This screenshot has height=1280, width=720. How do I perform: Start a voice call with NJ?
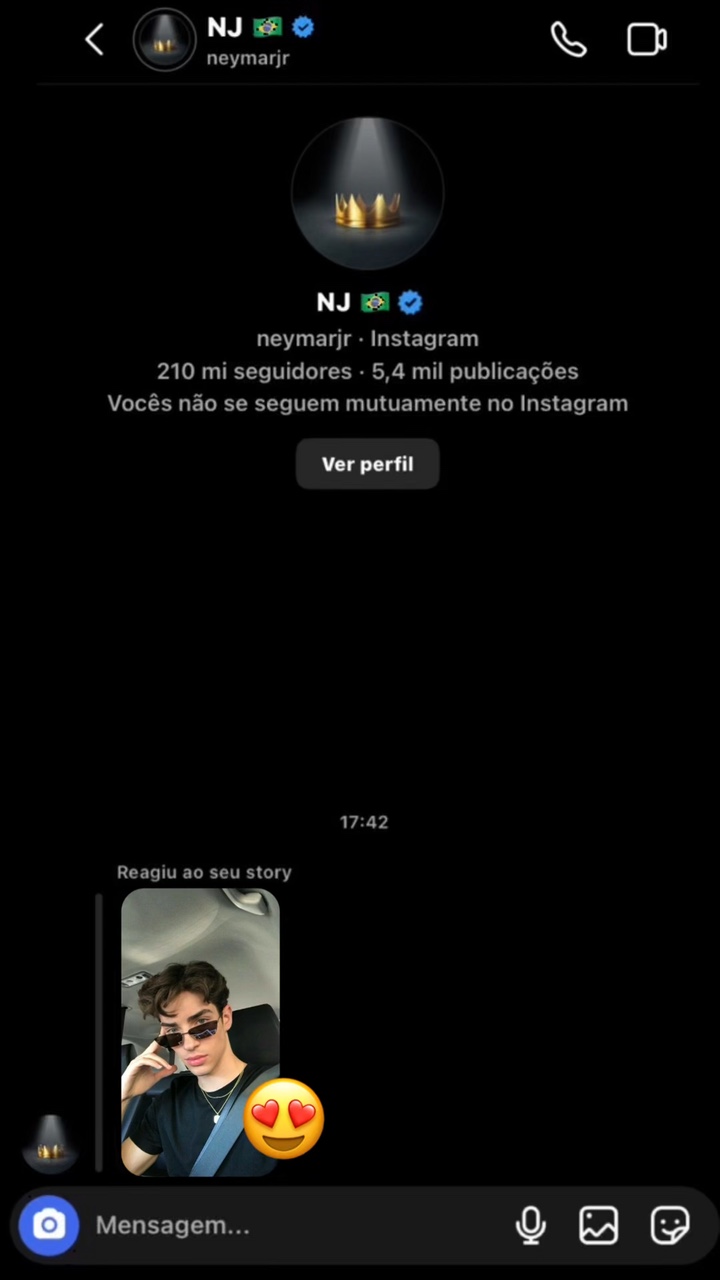click(x=568, y=40)
